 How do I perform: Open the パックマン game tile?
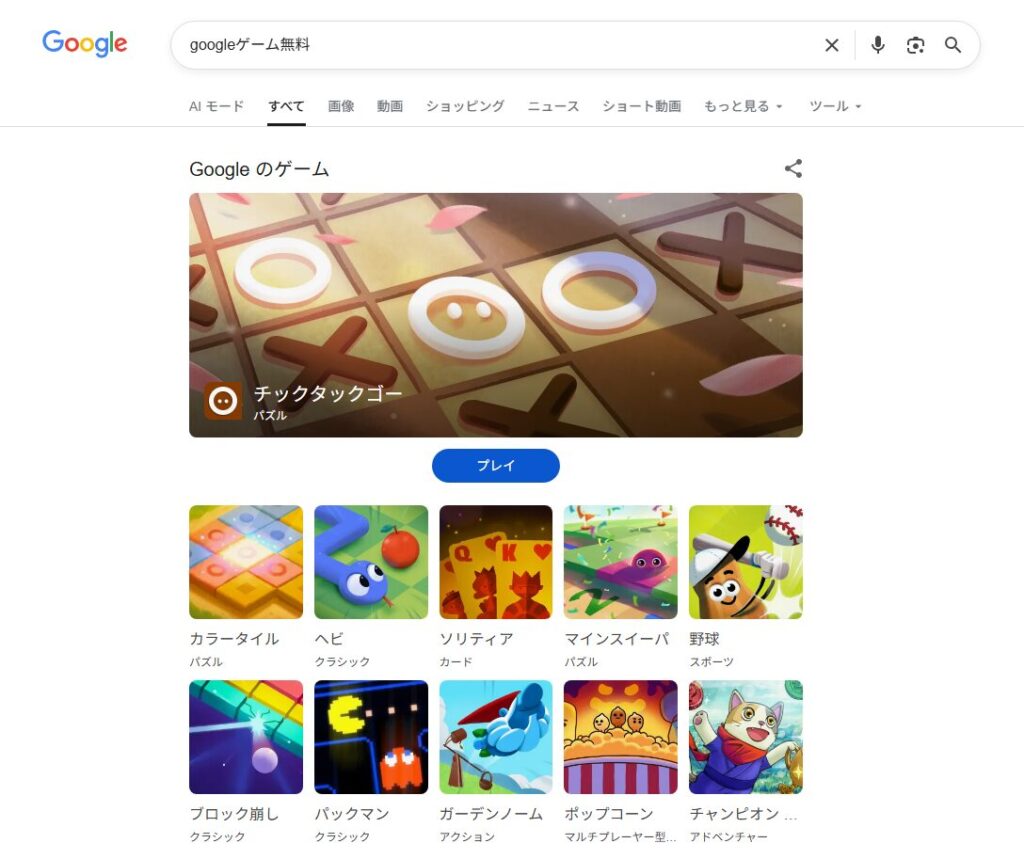click(x=371, y=737)
